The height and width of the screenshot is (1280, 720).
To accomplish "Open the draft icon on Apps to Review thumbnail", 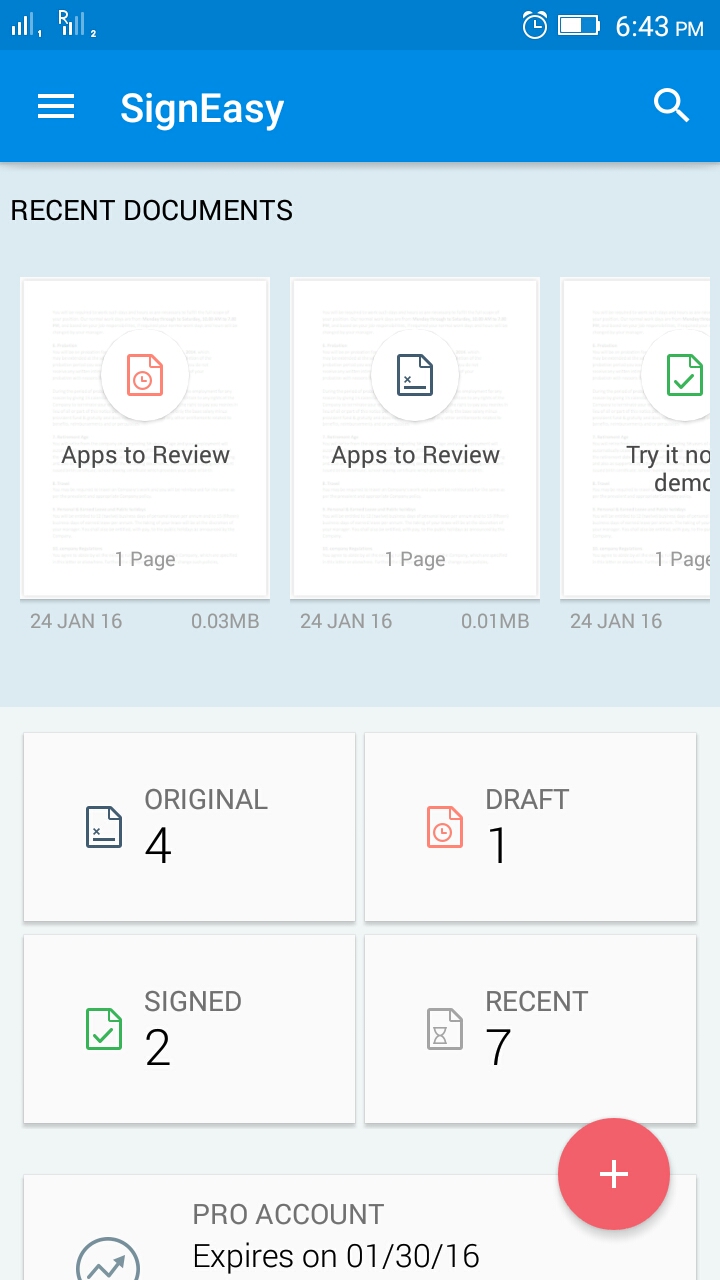I will click(144, 375).
